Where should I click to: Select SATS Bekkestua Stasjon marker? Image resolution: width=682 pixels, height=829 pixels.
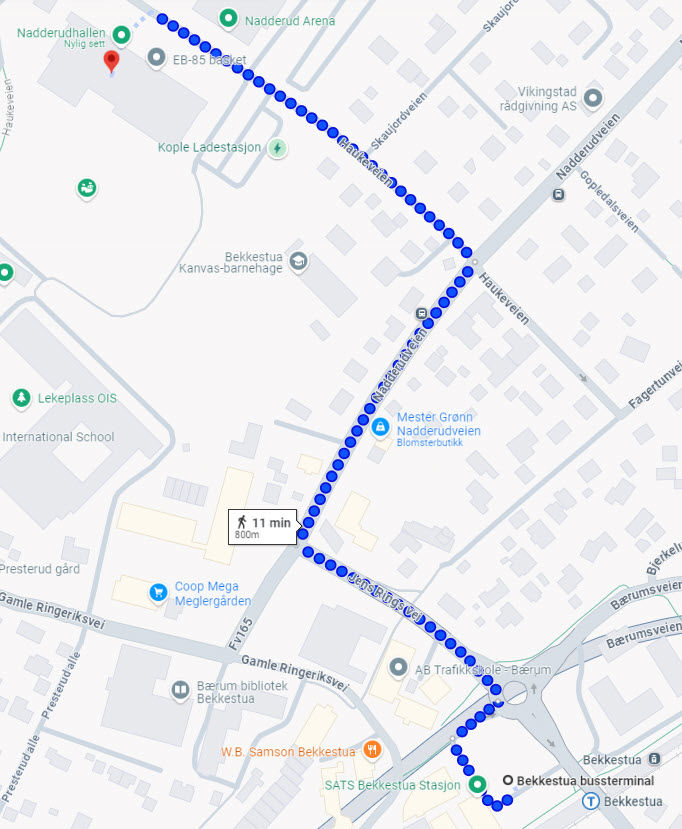pyautogui.click(x=477, y=784)
